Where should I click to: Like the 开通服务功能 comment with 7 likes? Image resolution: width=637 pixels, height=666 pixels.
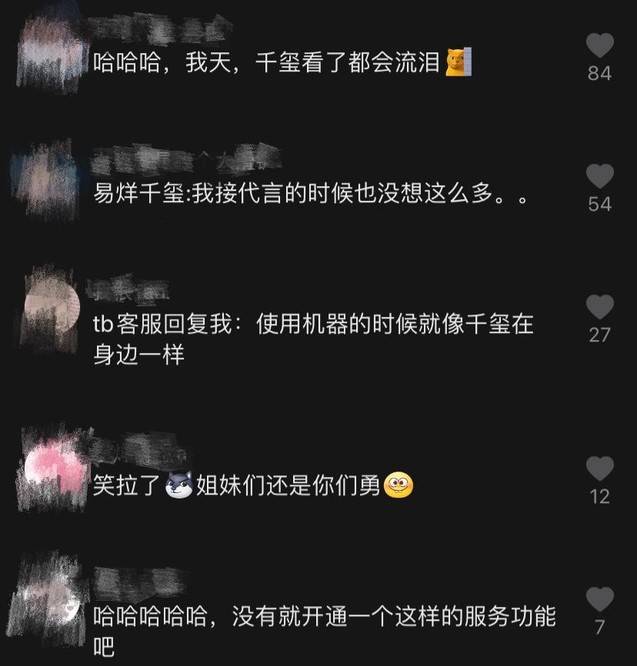599,599
